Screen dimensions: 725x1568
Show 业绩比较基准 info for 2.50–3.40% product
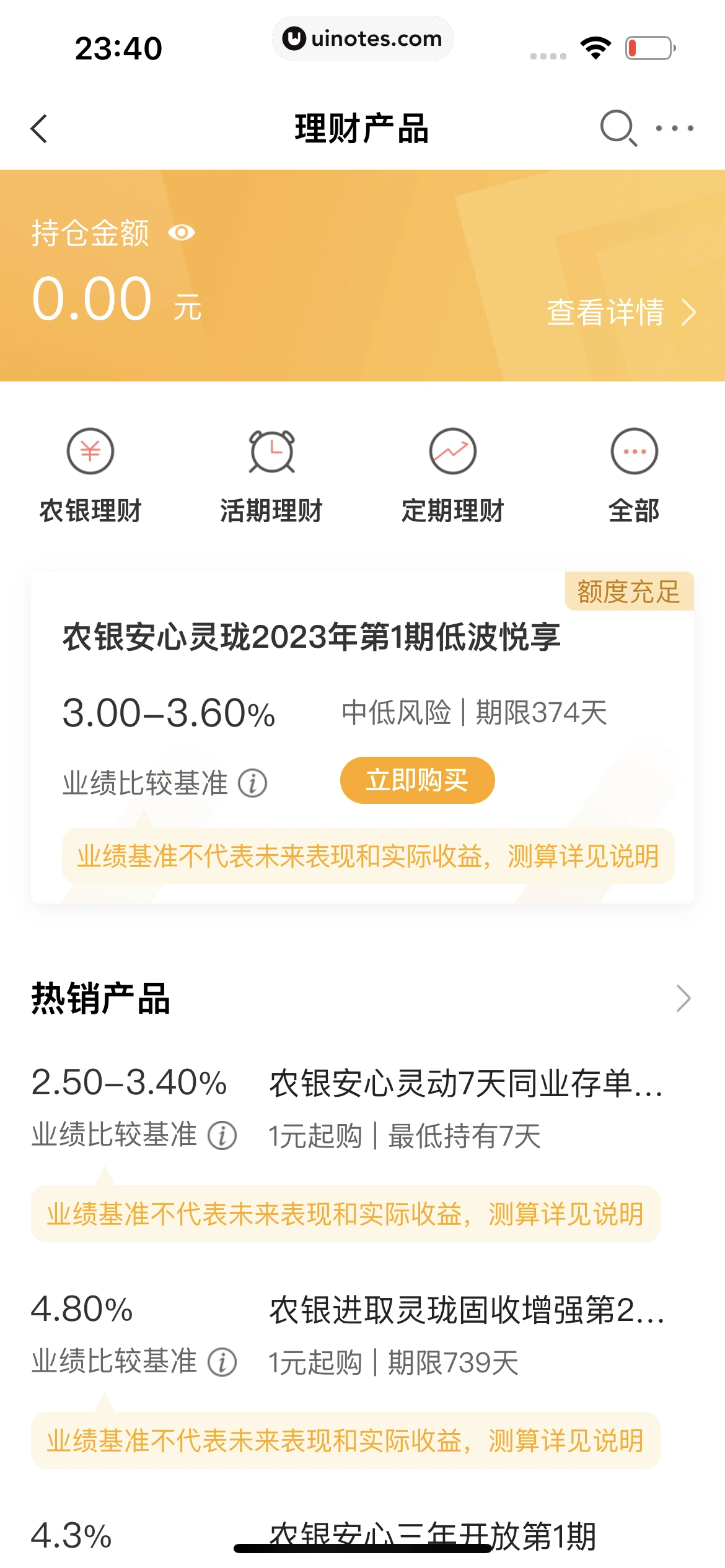[x=222, y=1136]
